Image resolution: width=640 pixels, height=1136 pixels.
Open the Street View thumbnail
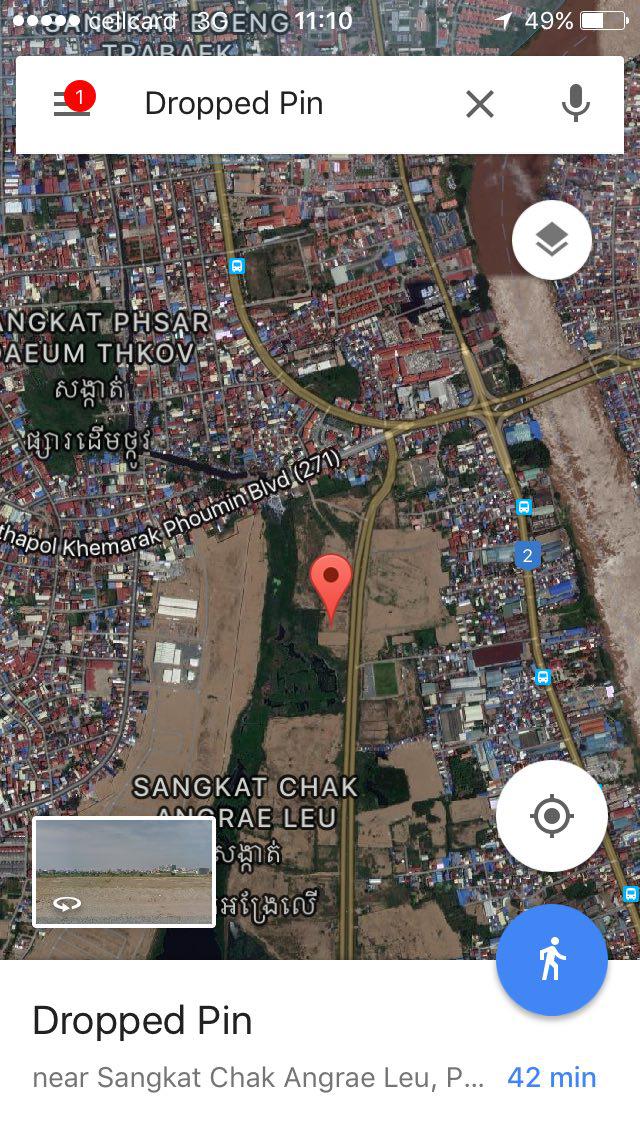coord(124,872)
